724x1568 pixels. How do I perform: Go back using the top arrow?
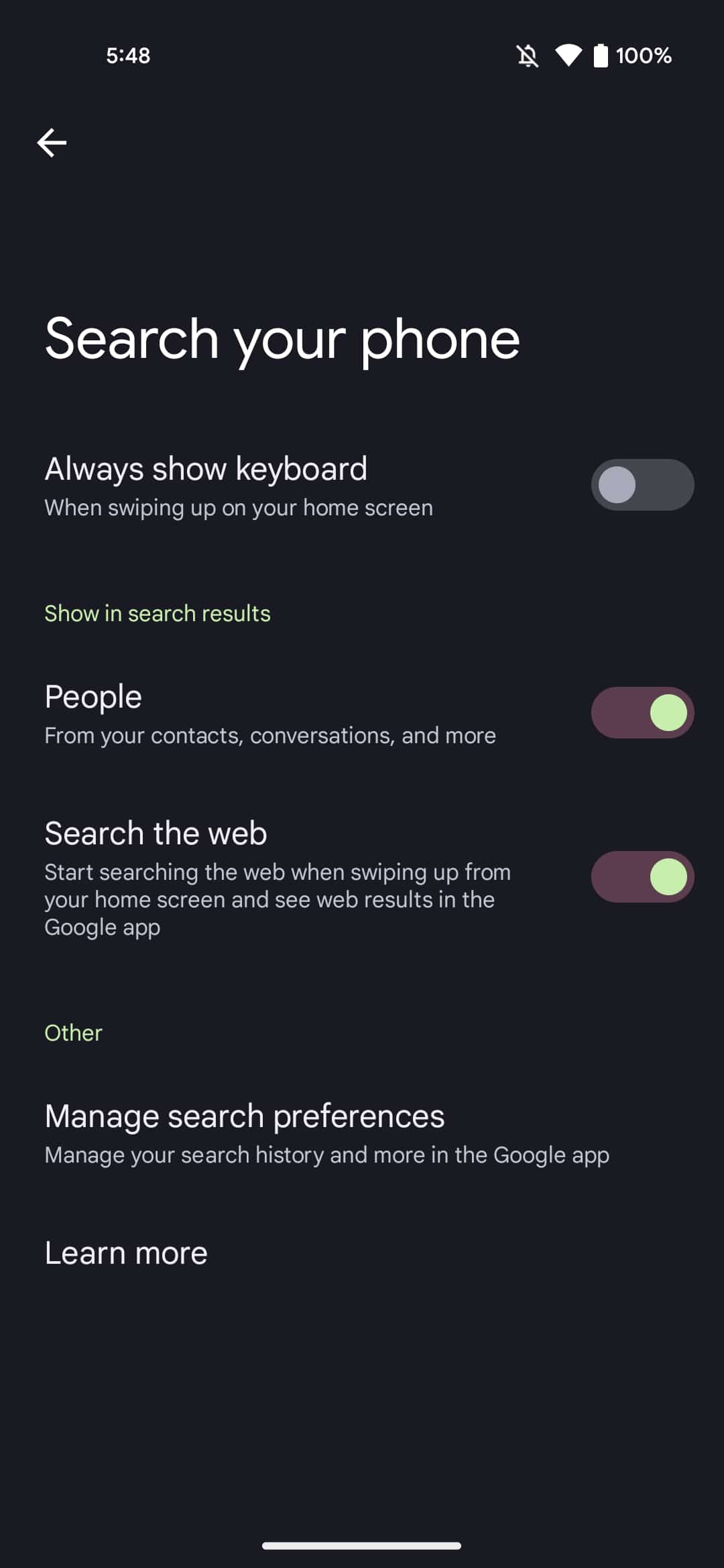click(x=52, y=143)
